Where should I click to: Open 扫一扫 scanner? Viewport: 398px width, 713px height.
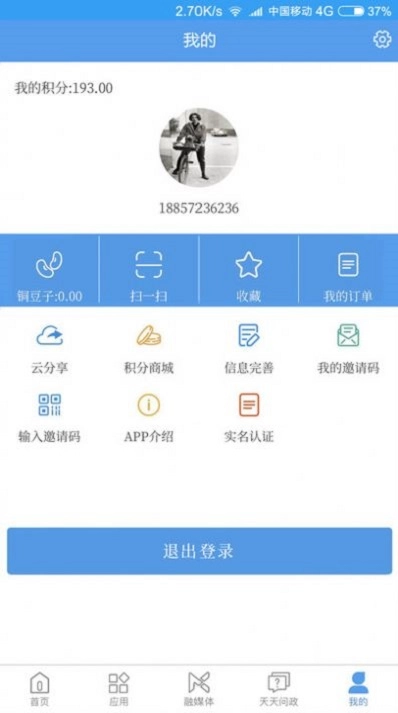(149, 270)
